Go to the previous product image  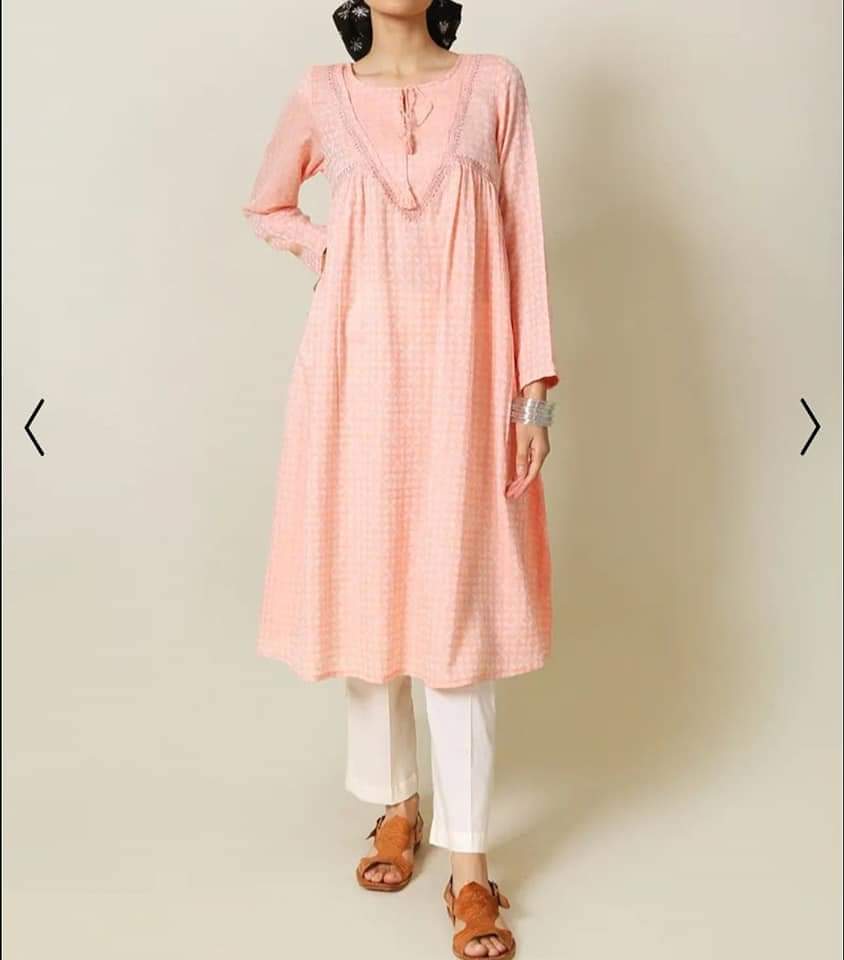point(34,427)
